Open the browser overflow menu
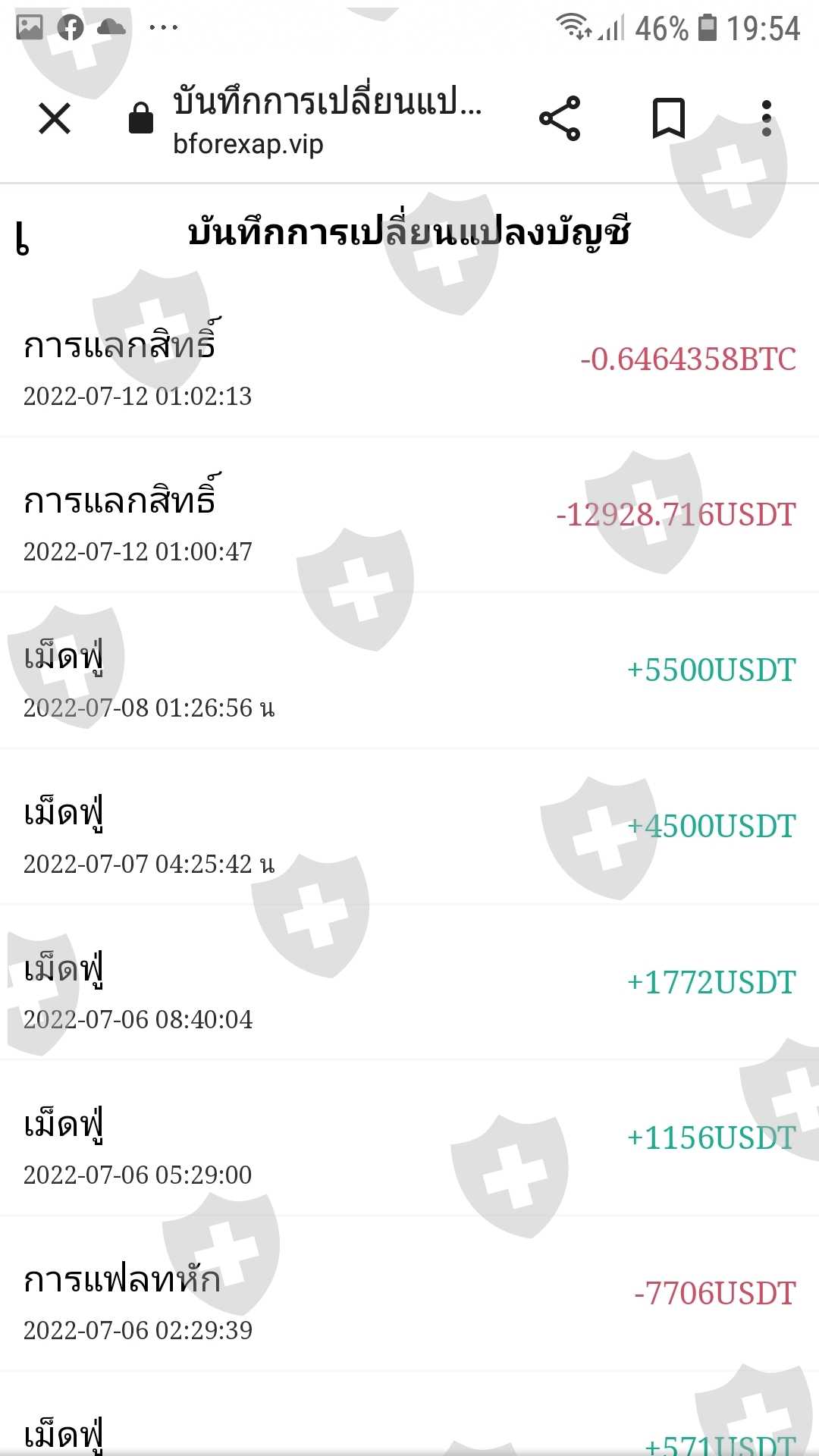 point(767,118)
